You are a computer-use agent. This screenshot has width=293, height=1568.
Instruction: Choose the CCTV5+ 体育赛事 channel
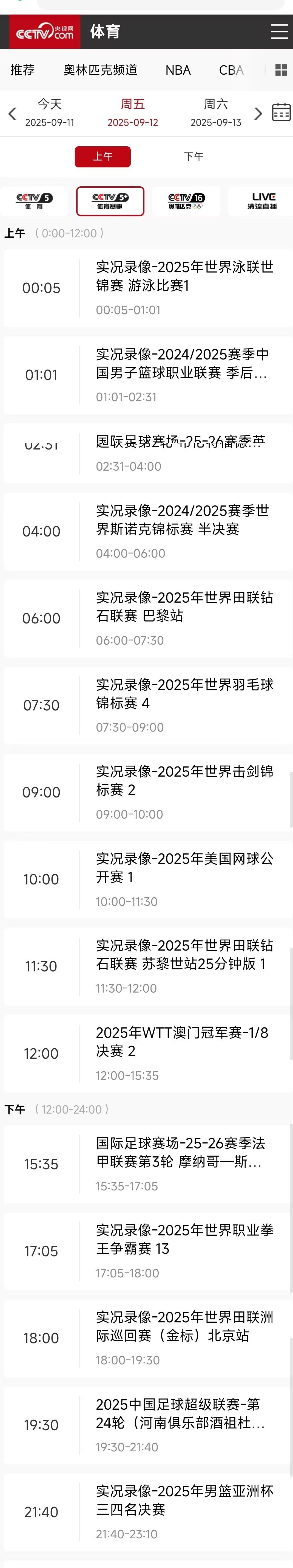pyautogui.click(x=110, y=201)
